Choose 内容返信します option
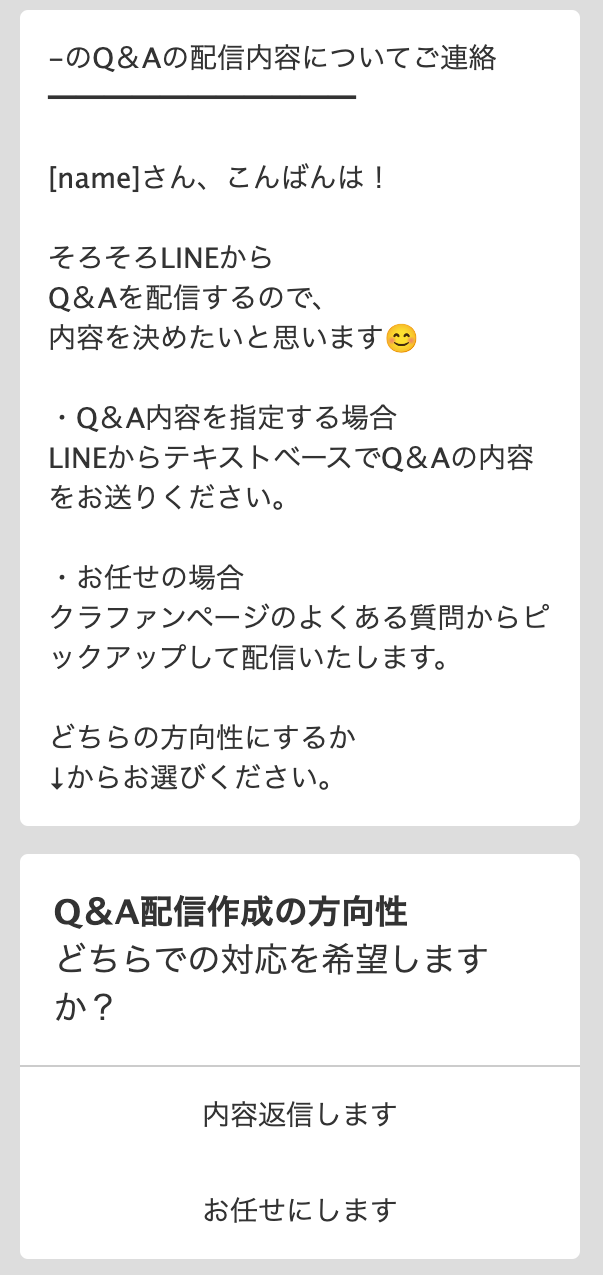 tap(300, 1114)
